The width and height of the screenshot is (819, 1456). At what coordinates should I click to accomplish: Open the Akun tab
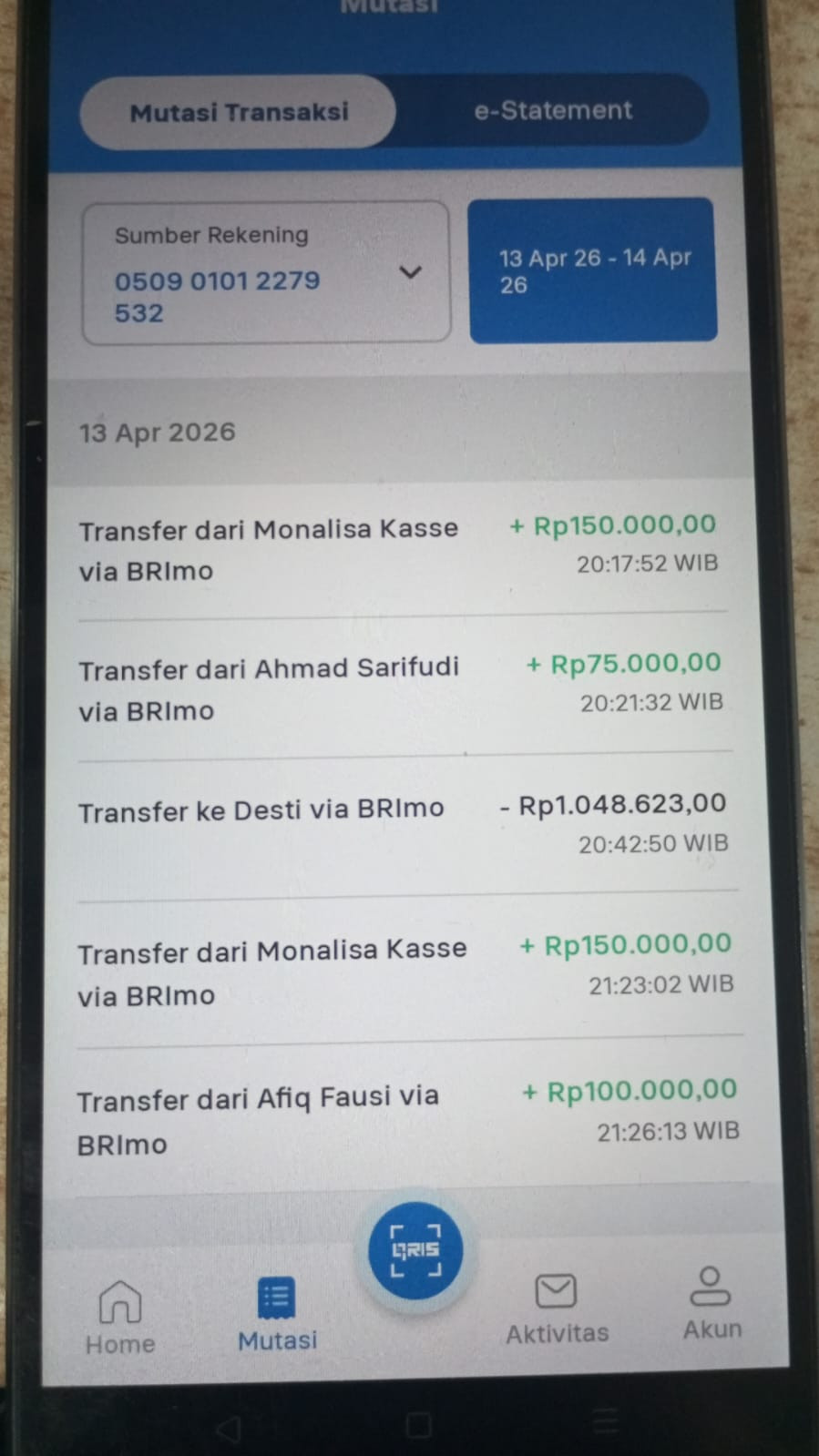[x=712, y=1303]
